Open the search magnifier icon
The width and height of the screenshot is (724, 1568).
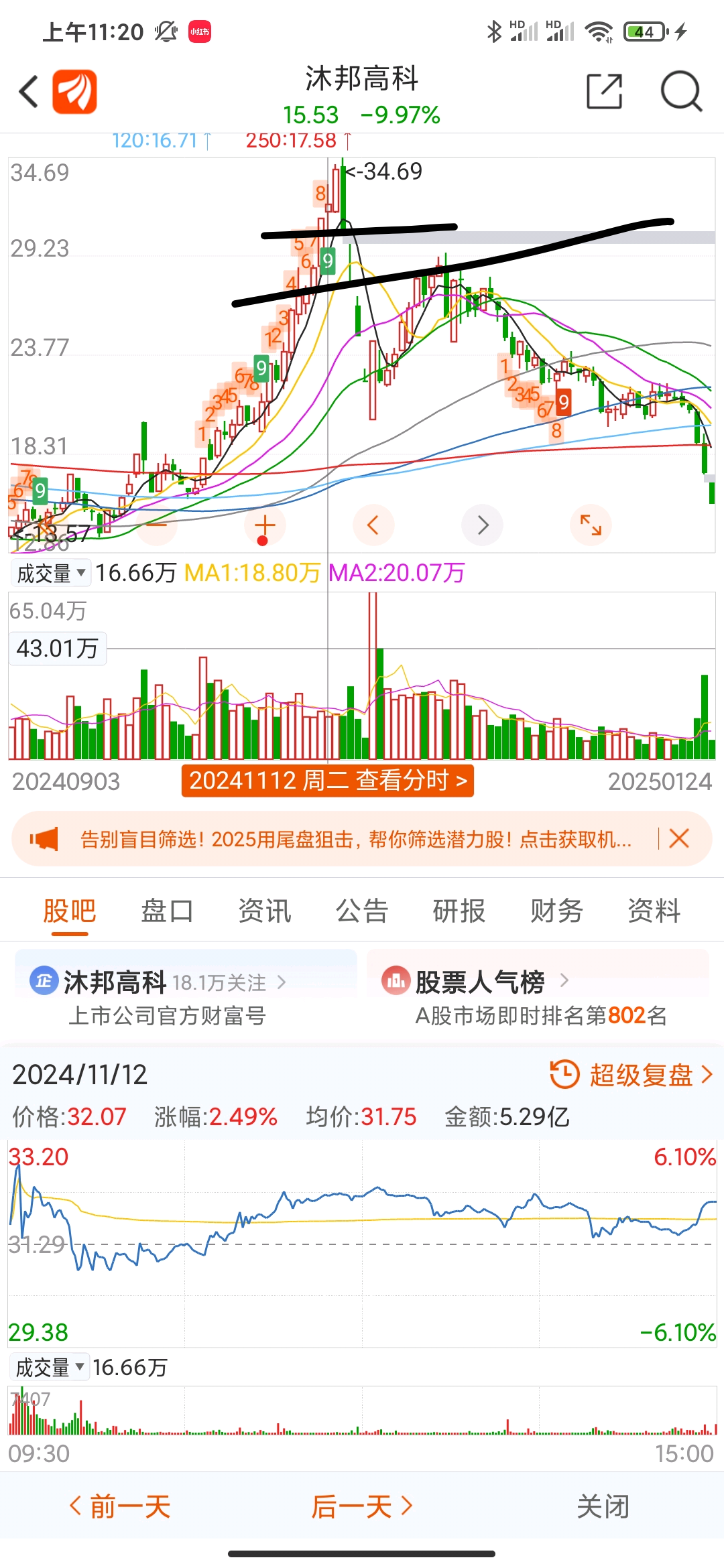(681, 91)
